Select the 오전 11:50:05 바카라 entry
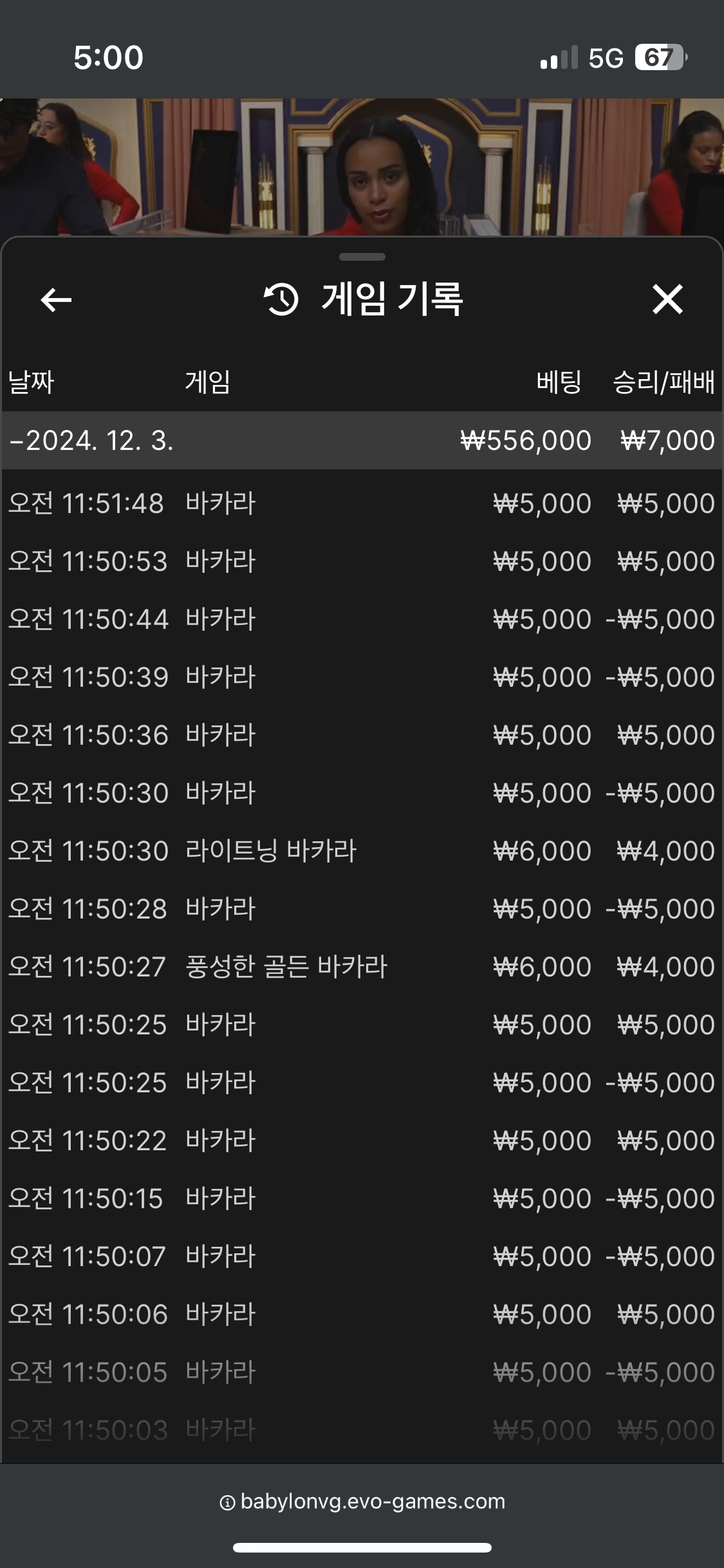The image size is (724, 1568). click(362, 1372)
